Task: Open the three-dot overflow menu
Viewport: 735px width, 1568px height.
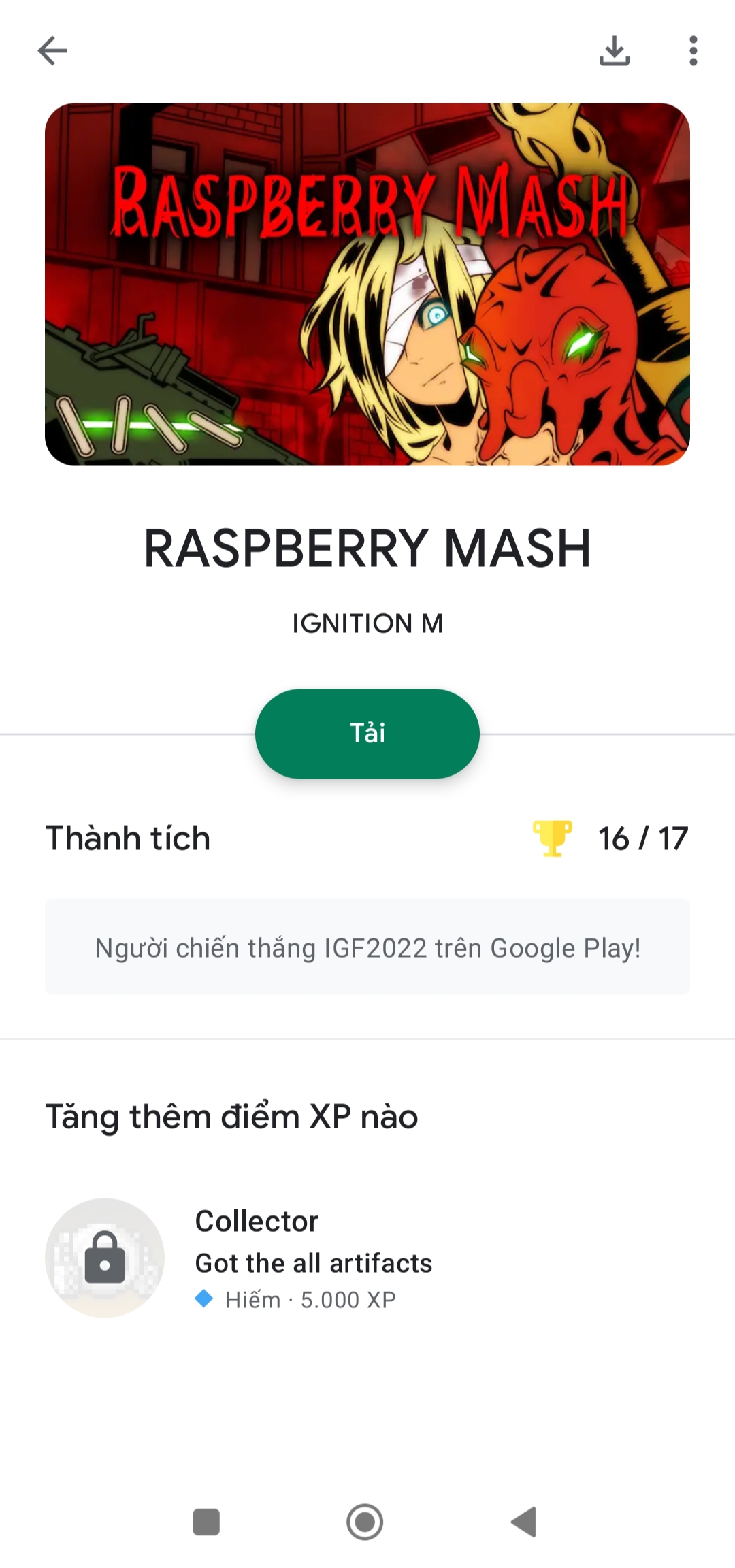Action: [x=693, y=51]
